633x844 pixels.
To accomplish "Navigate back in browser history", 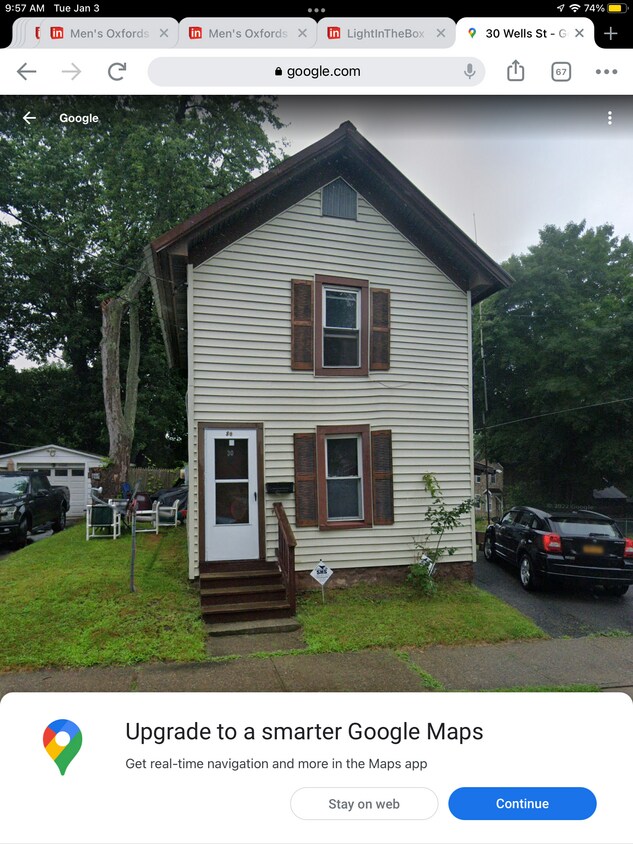I will 27,72.
